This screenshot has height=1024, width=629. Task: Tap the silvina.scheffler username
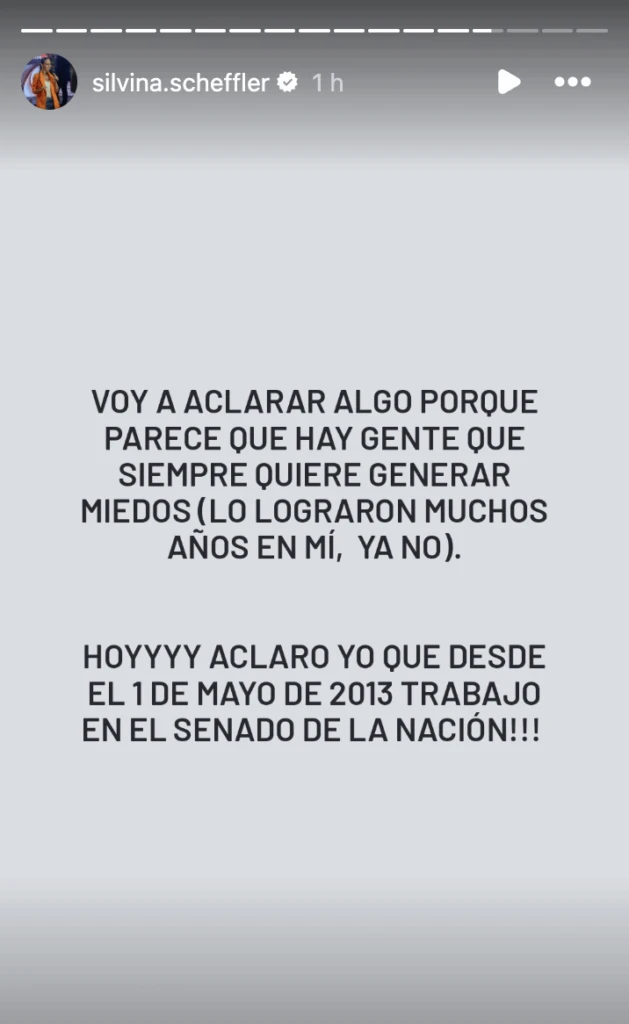tap(180, 83)
